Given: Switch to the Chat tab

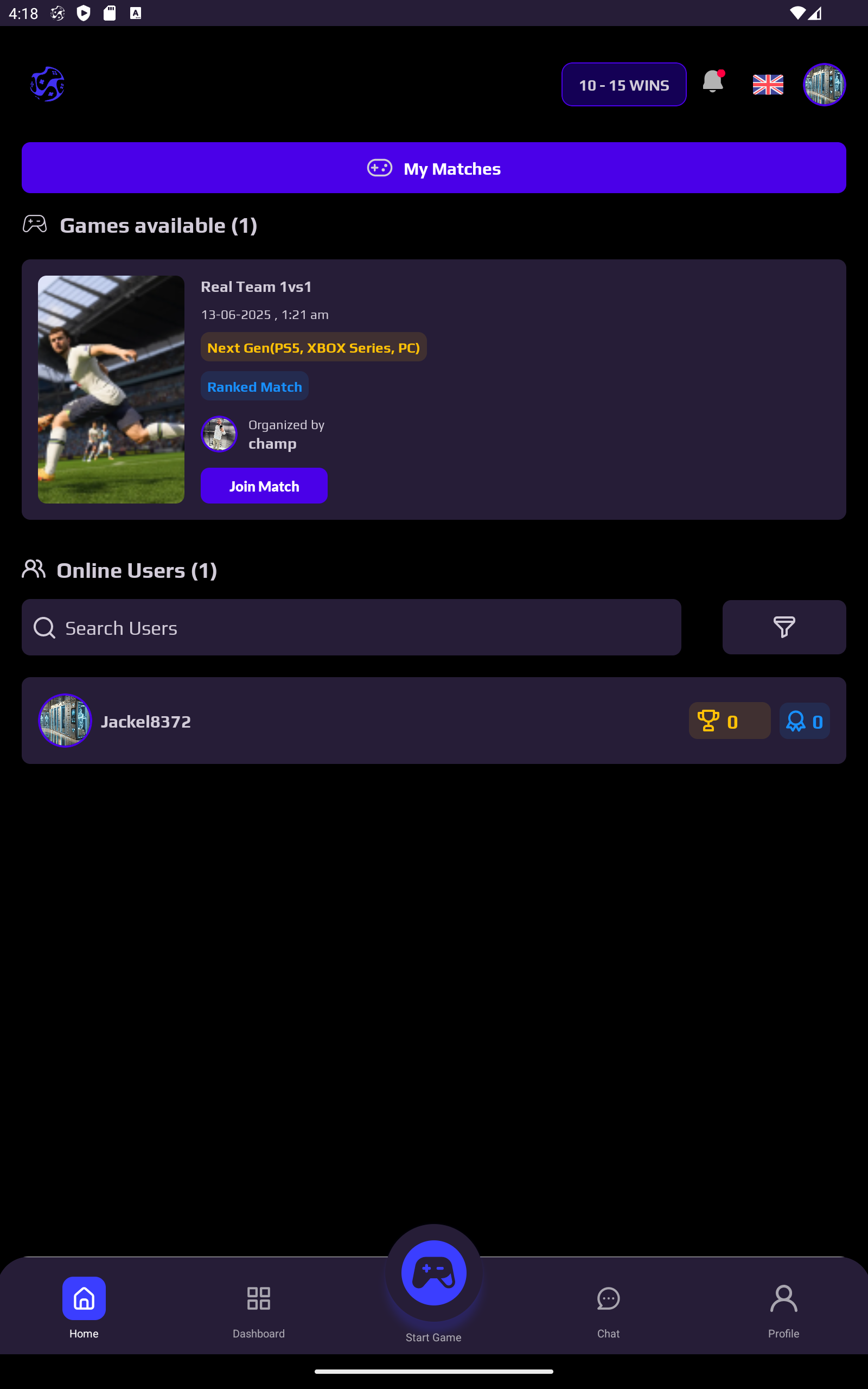Looking at the screenshot, I should [608, 1309].
